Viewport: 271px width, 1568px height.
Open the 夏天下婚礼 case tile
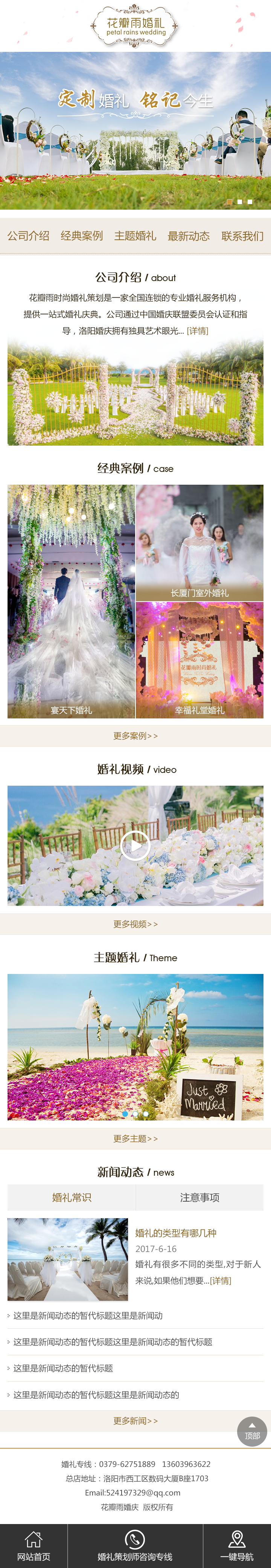tap(71, 601)
